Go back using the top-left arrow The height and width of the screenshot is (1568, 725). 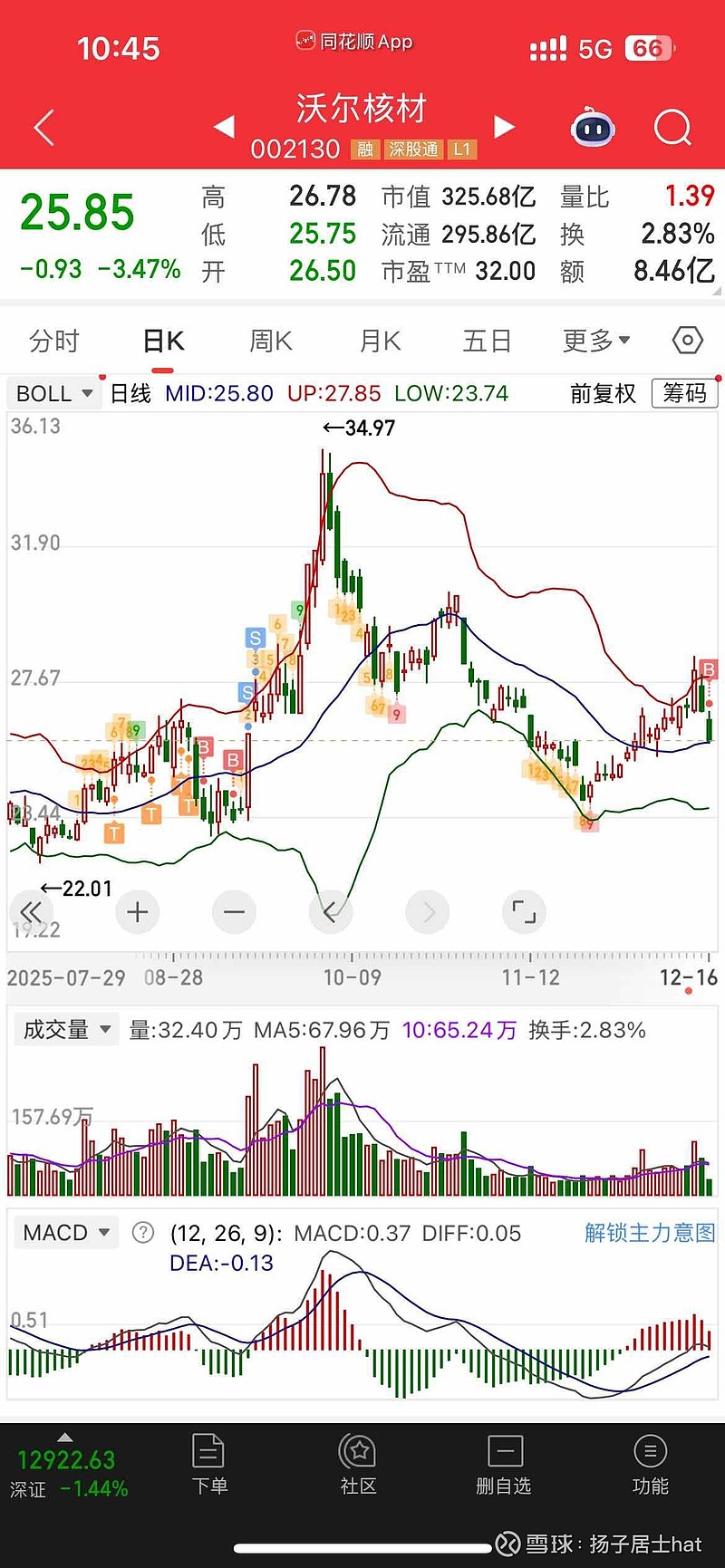pyautogui.click(x=44, y=128)
